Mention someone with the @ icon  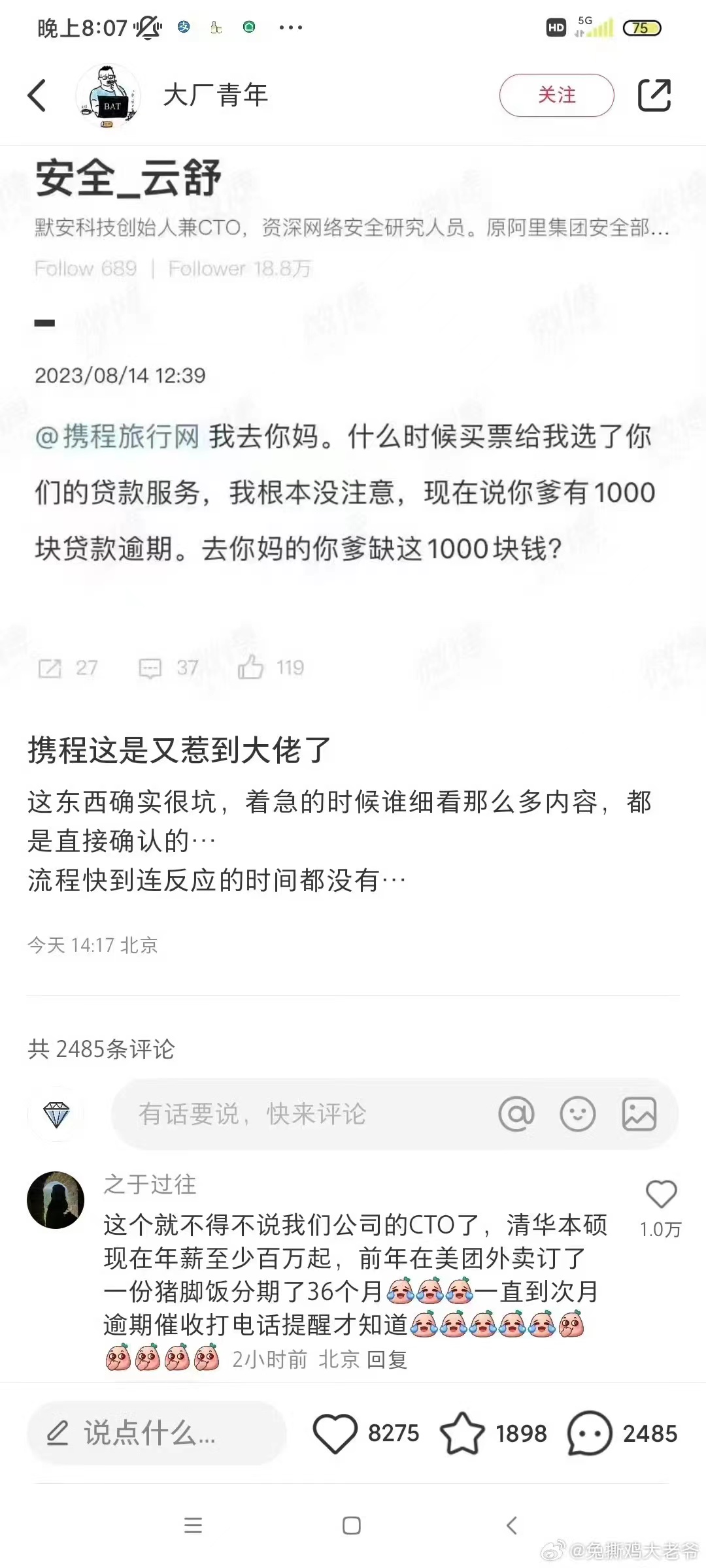click(516, 1114)
